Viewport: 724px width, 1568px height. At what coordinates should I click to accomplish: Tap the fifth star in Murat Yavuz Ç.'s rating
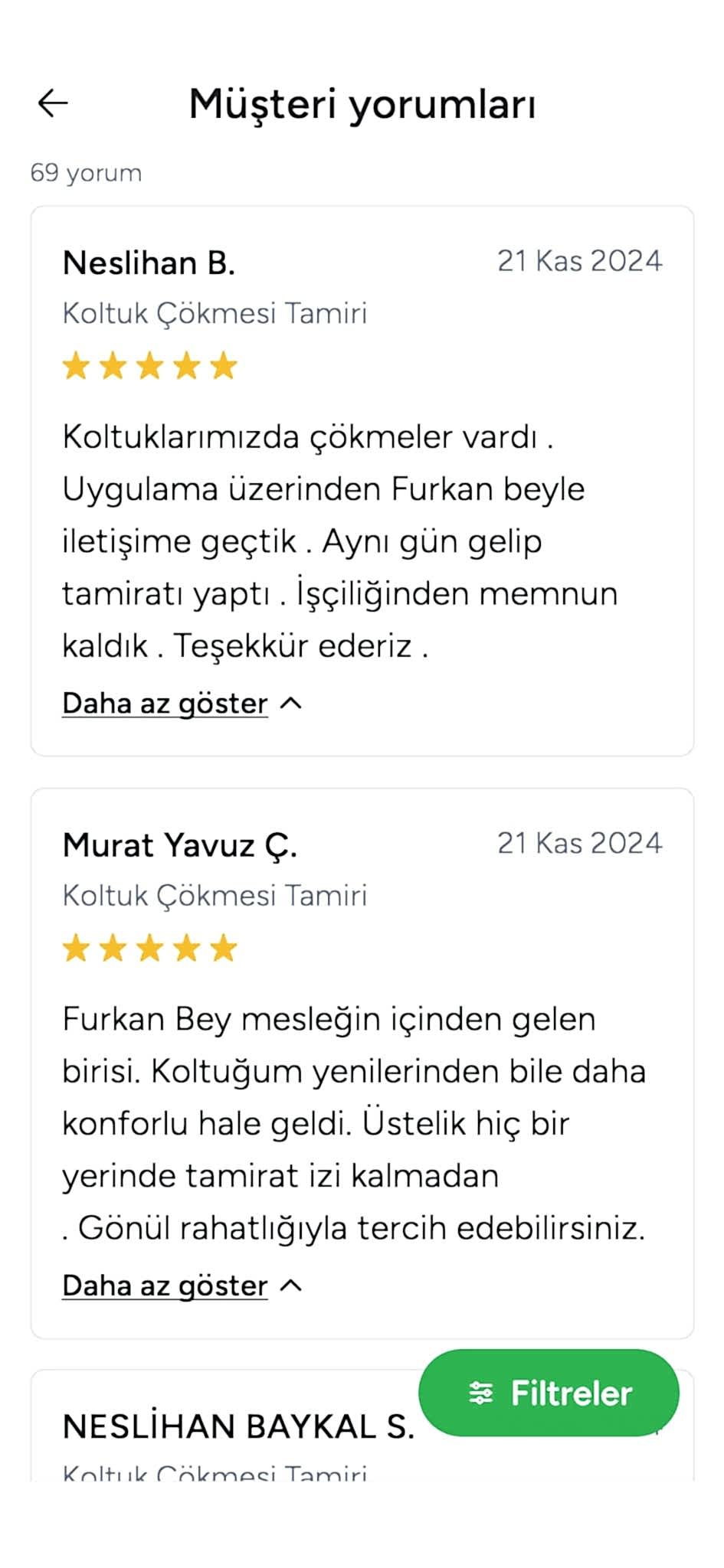coord(223,949)
